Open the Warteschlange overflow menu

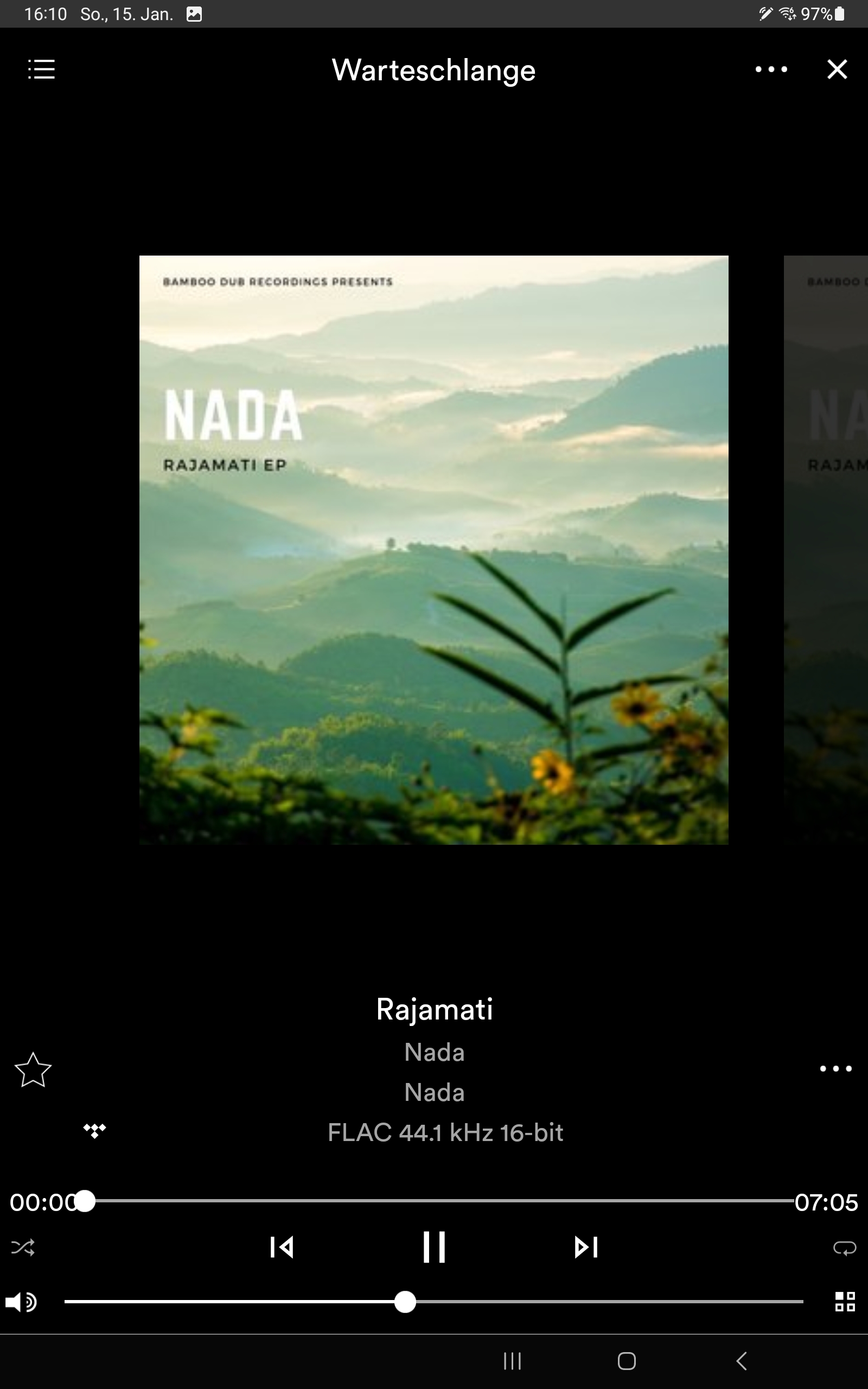(x=771, y=69)
